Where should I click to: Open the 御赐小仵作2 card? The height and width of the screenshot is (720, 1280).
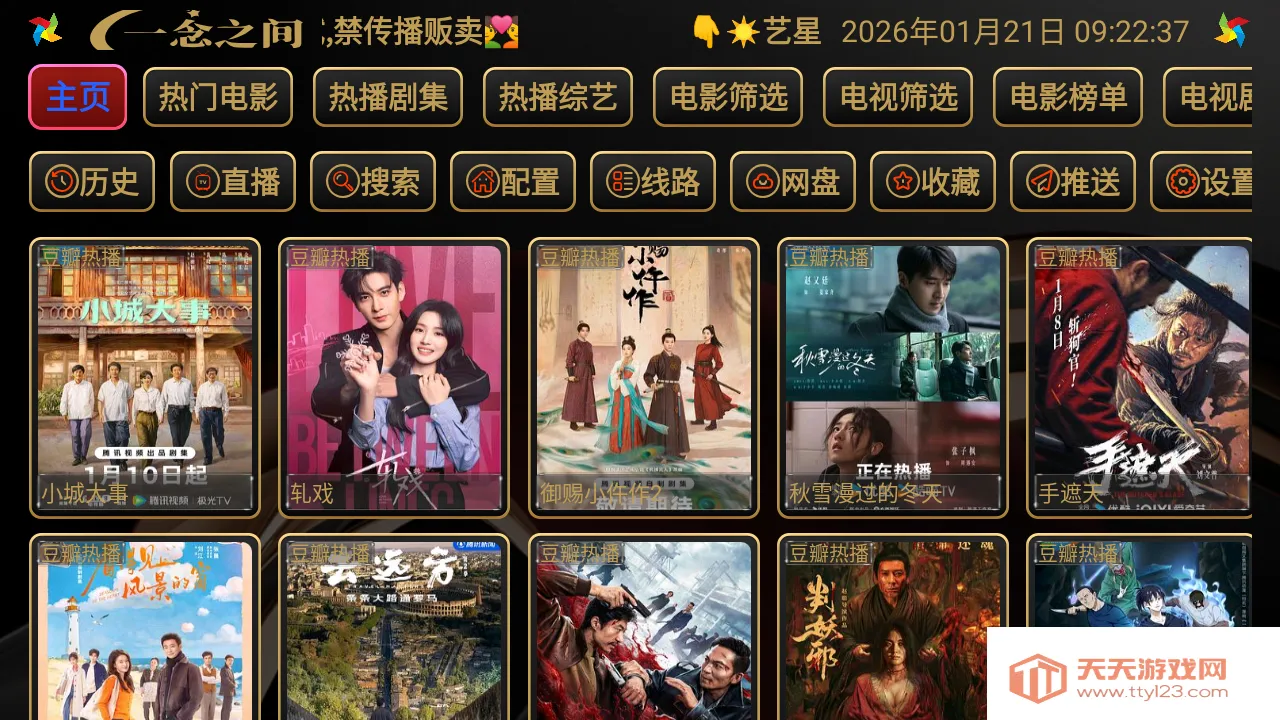coord(644,378)
